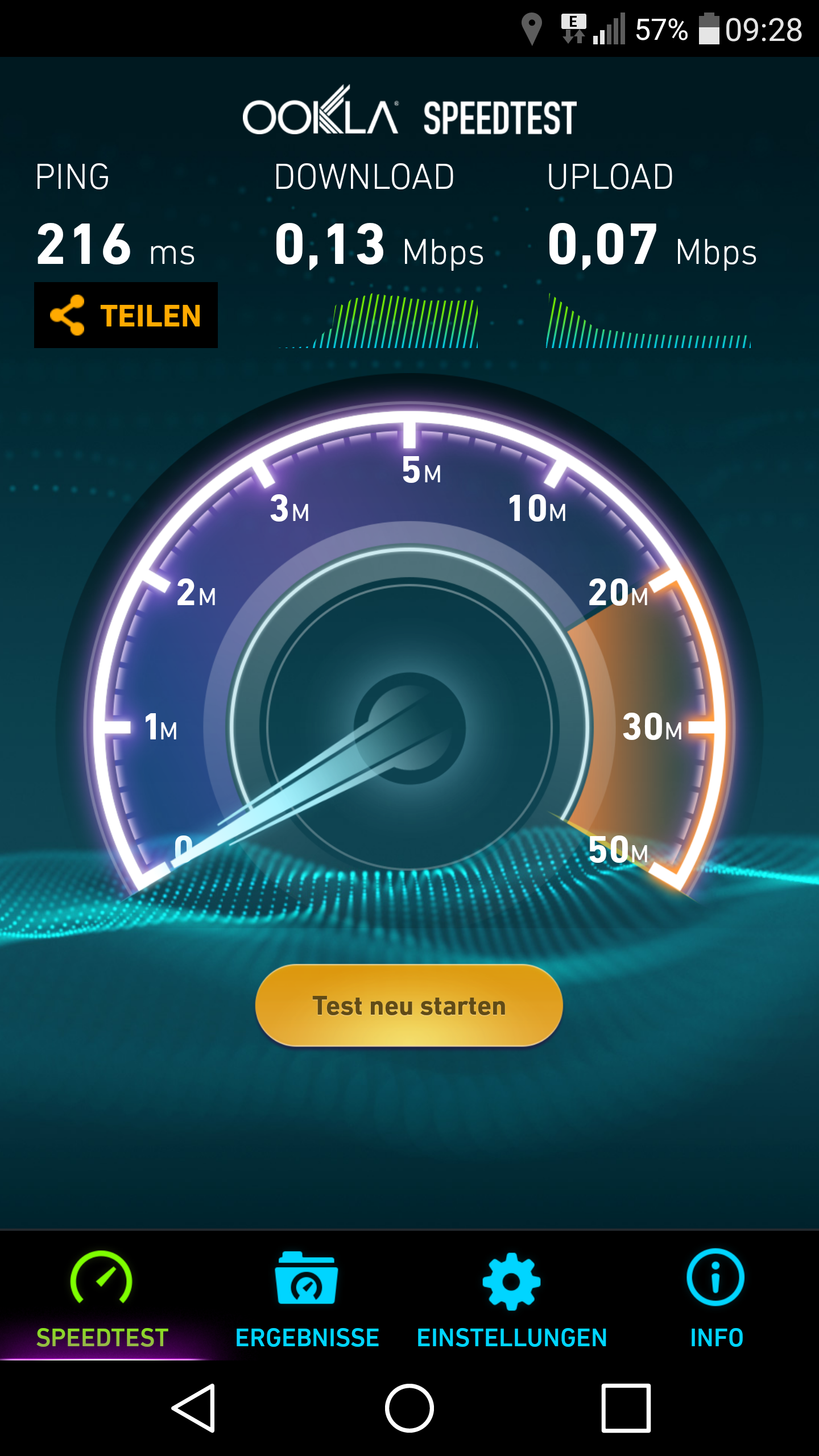Open Einstellungen tab
This screenshot has width=819, height=1456.
point(512,1300)
